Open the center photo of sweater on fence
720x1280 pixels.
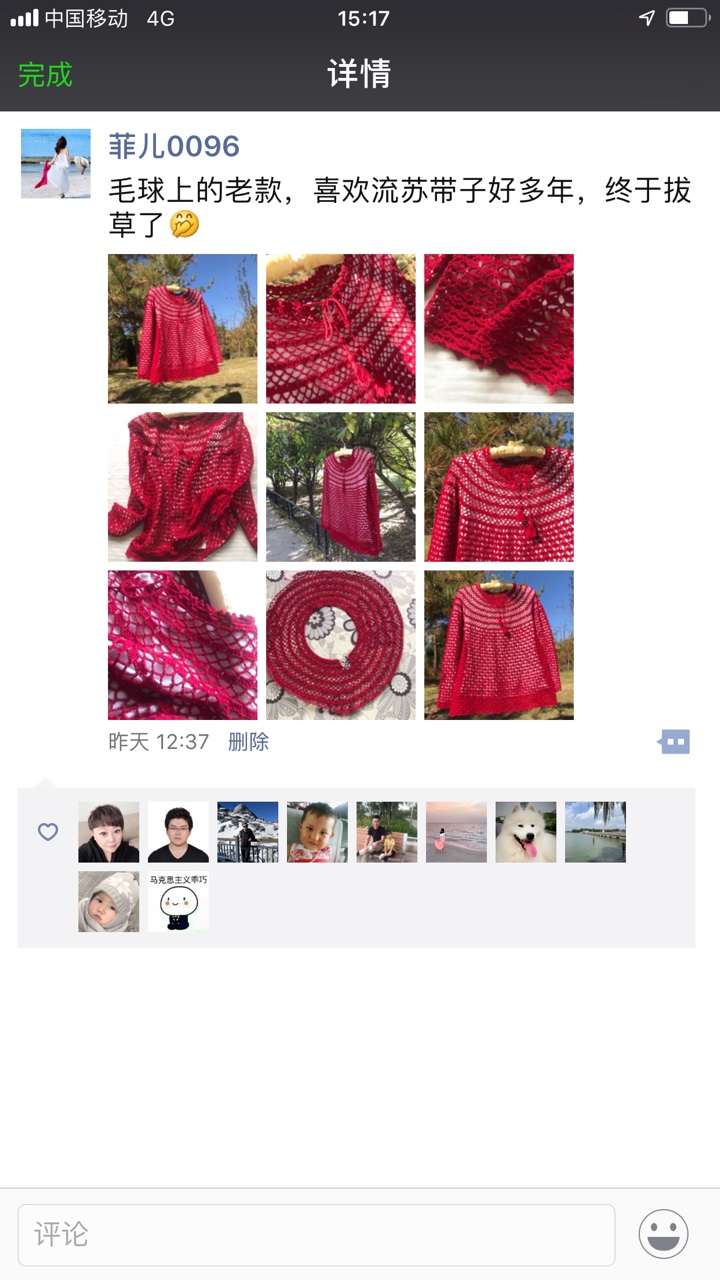coord(340,487)
